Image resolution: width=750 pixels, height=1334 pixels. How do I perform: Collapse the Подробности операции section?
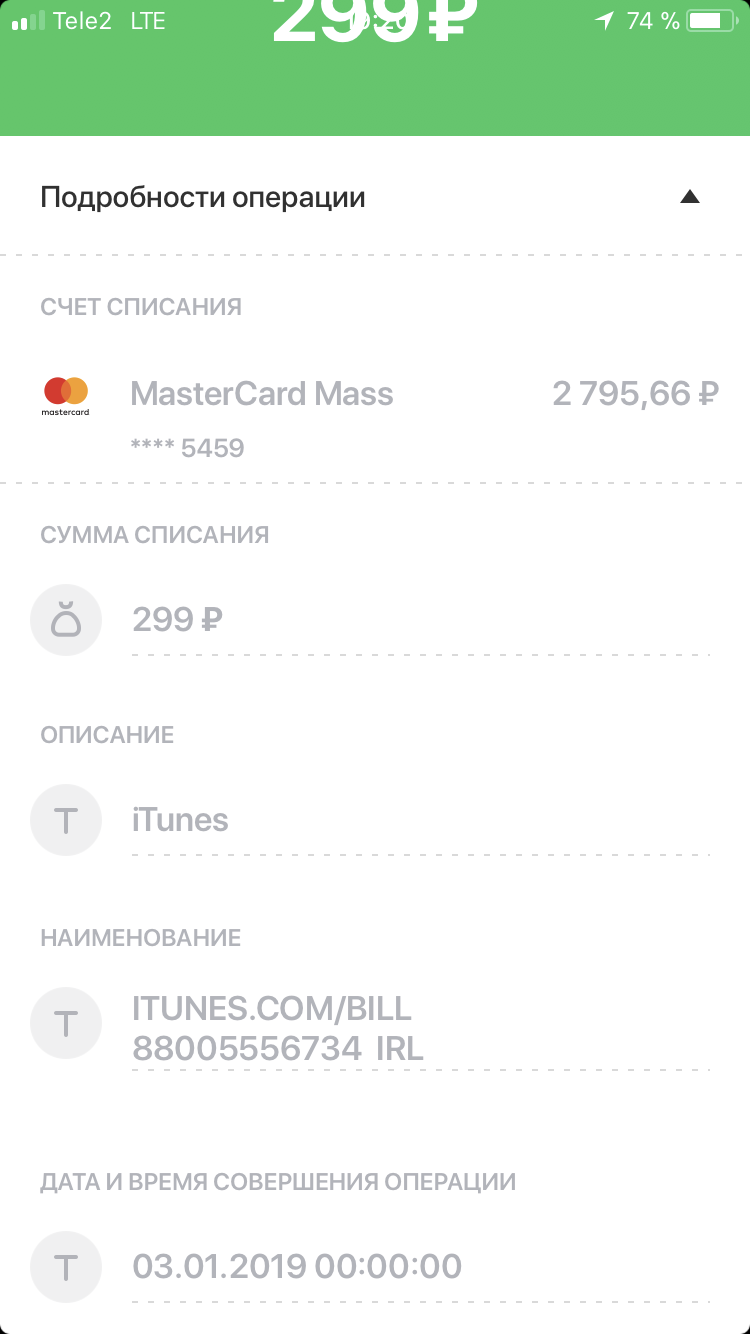[689, 197]
